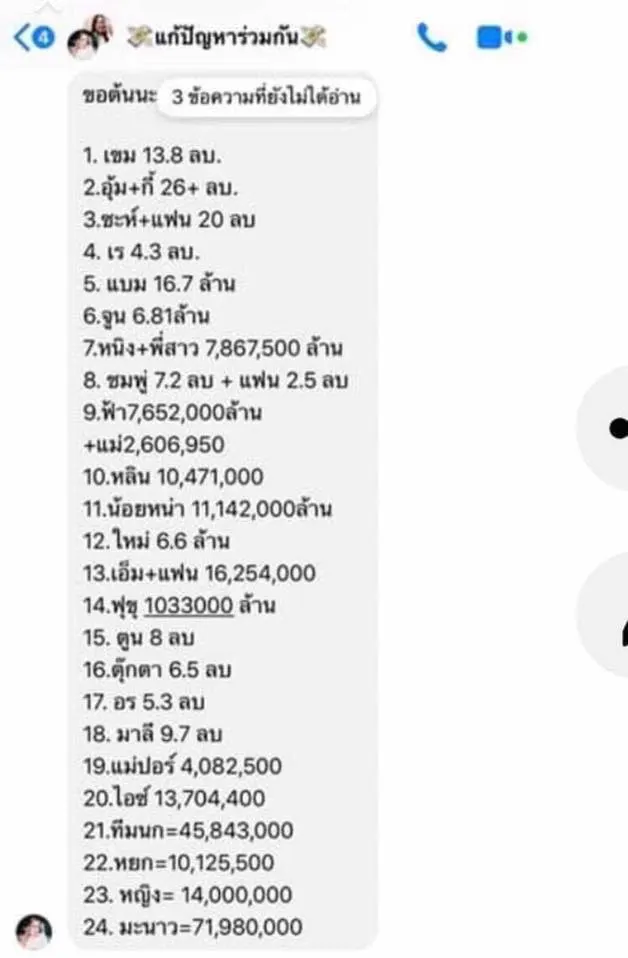Open the แก้ปัญหาร่วมกัน group chat info
Screen dimensions: 628x958
tap(228, 38)
